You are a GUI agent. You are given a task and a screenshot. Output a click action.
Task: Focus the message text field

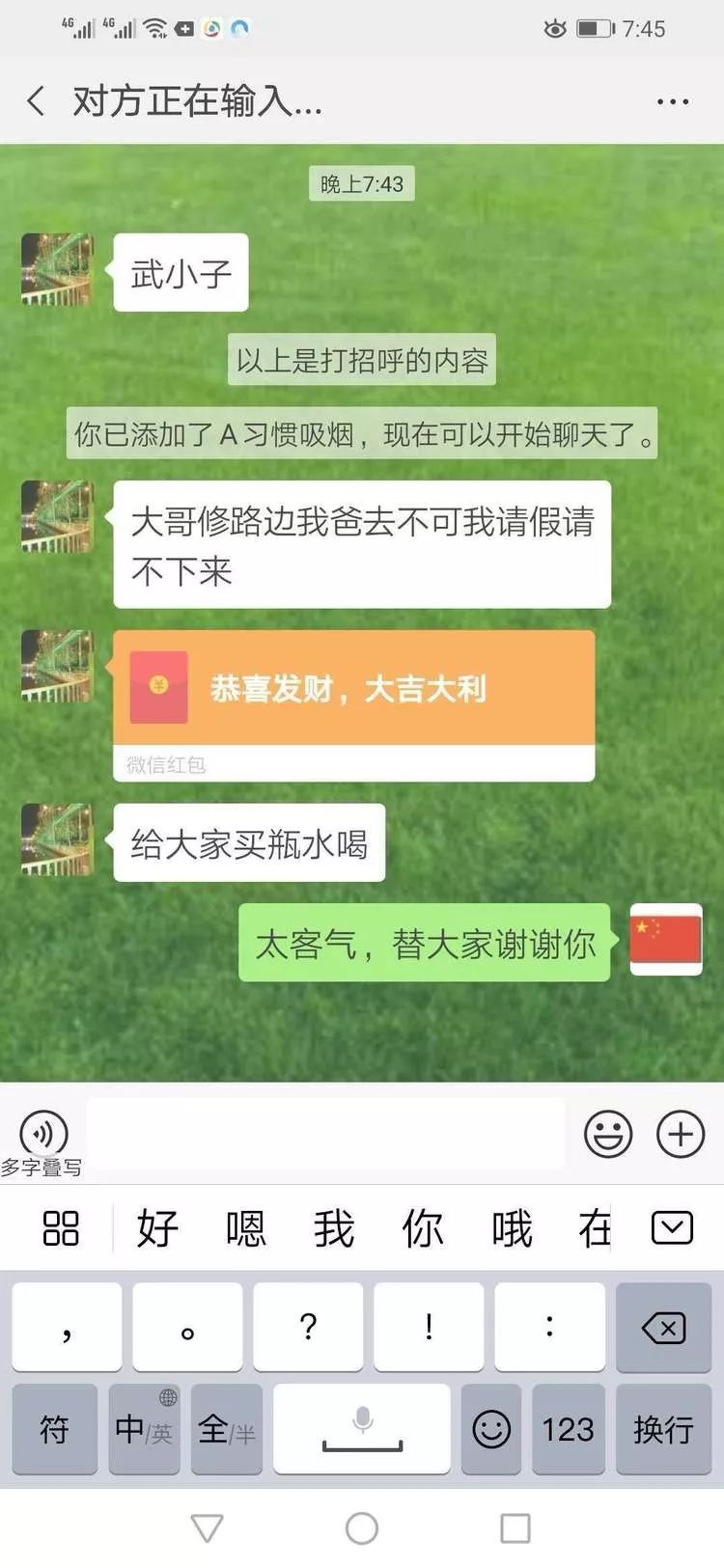[x=326, y=1135]
